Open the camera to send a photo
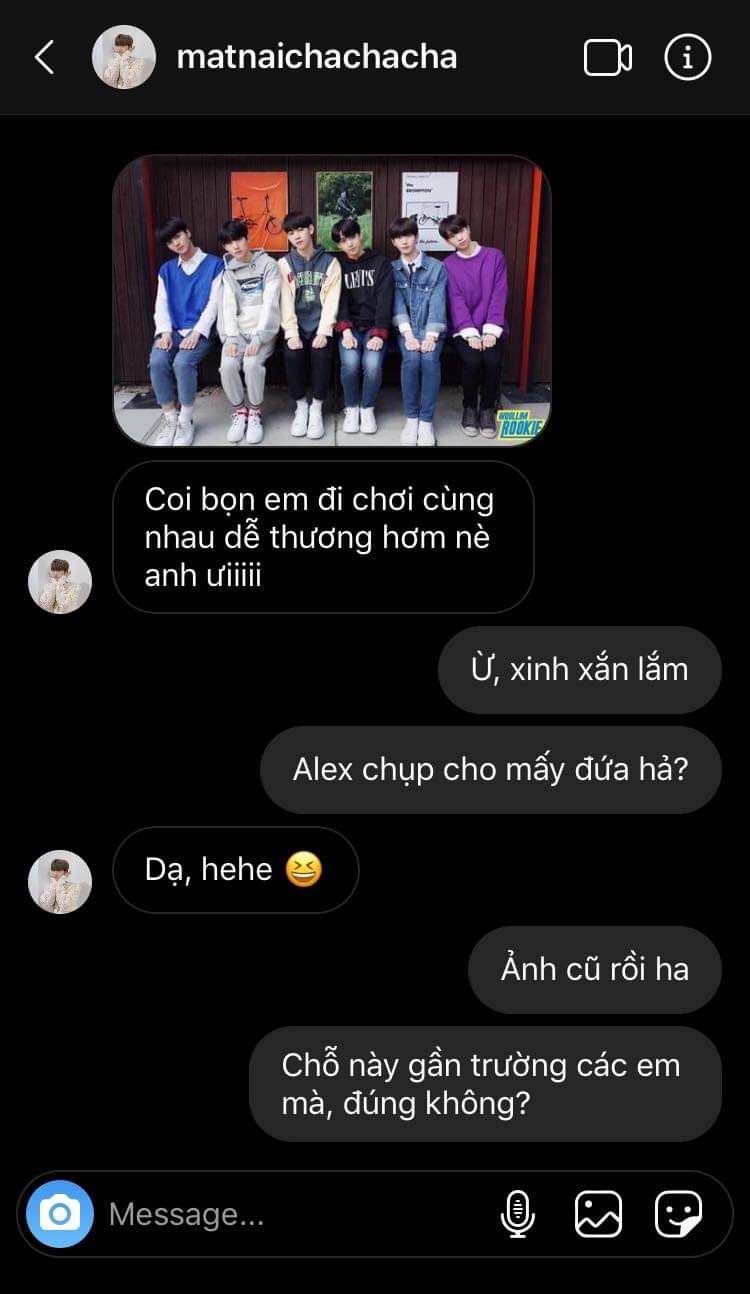The width and height of the screenshot is (750, 1294). (x=60, y=1214)
